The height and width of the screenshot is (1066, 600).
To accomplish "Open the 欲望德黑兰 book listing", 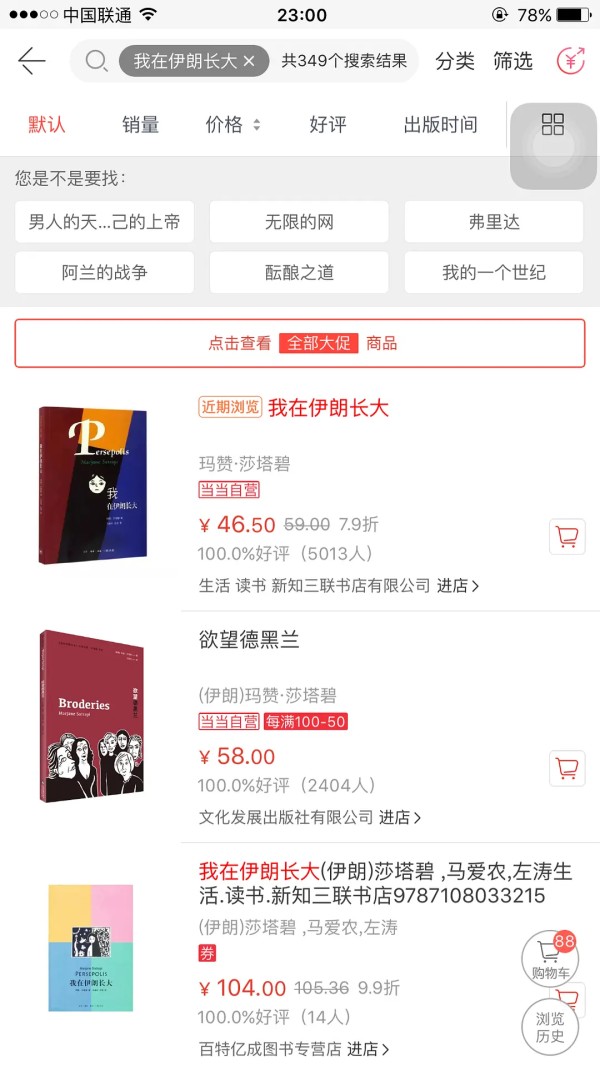I will coord(249,640).
